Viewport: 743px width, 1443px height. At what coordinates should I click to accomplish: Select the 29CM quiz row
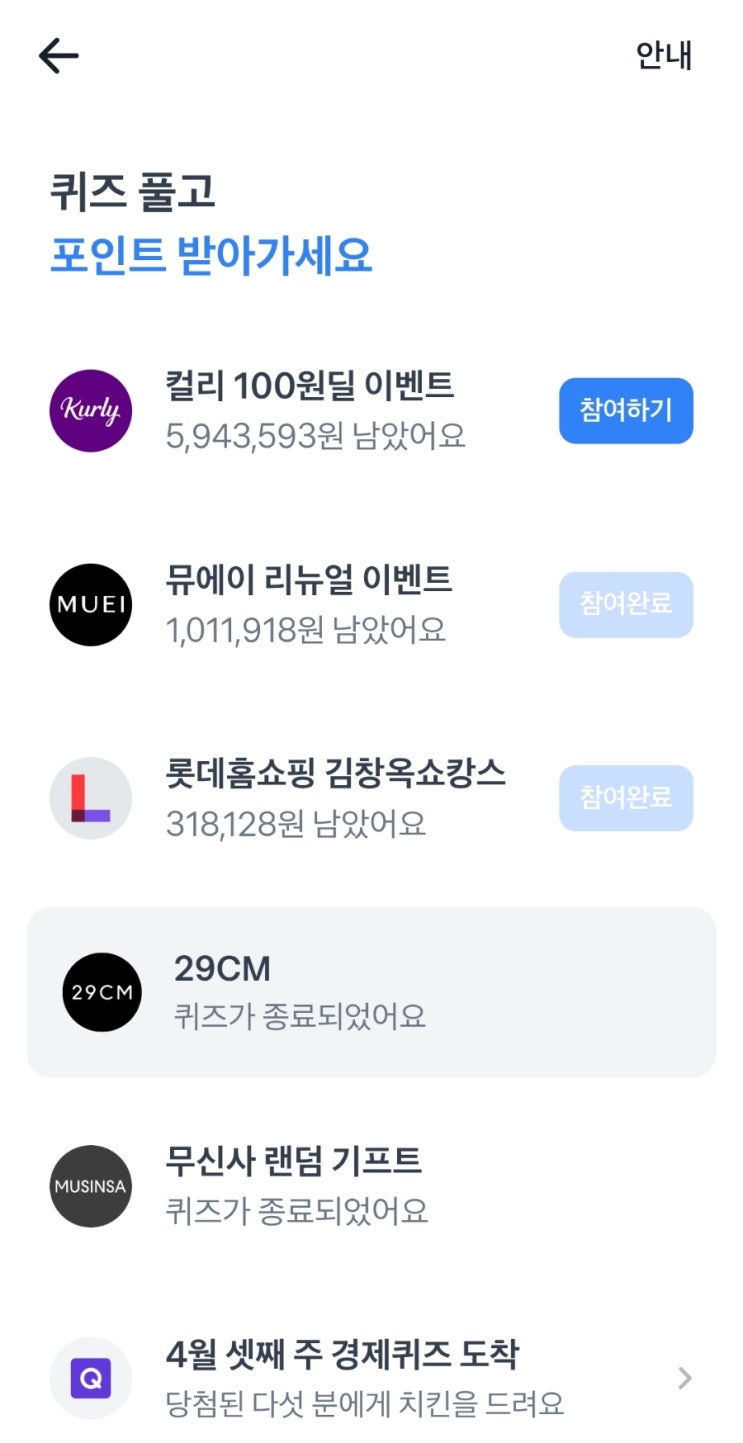tap(371, 992)
